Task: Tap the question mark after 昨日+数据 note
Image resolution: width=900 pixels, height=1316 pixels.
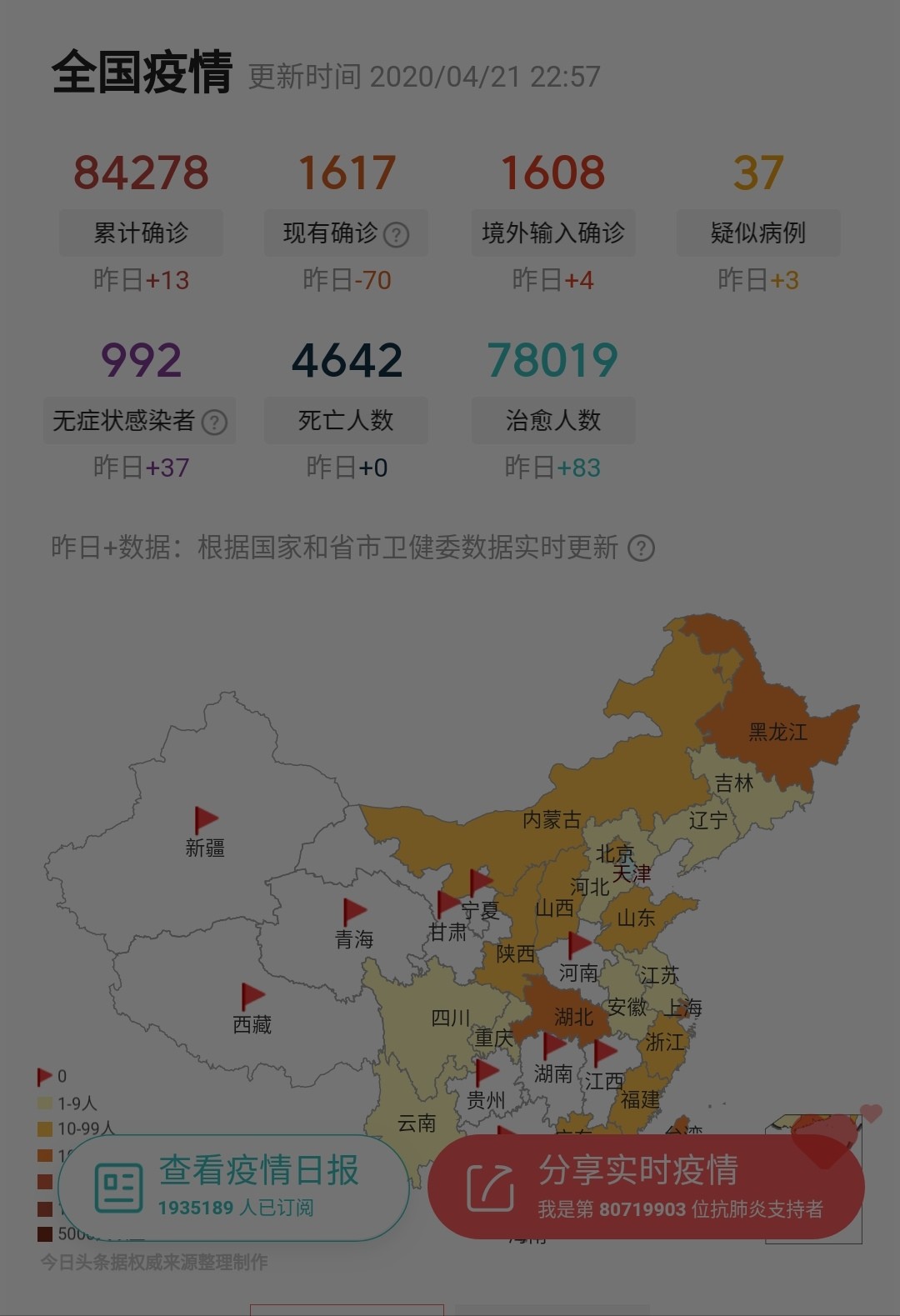Action: pyautogui.click(x=640, y=548)
